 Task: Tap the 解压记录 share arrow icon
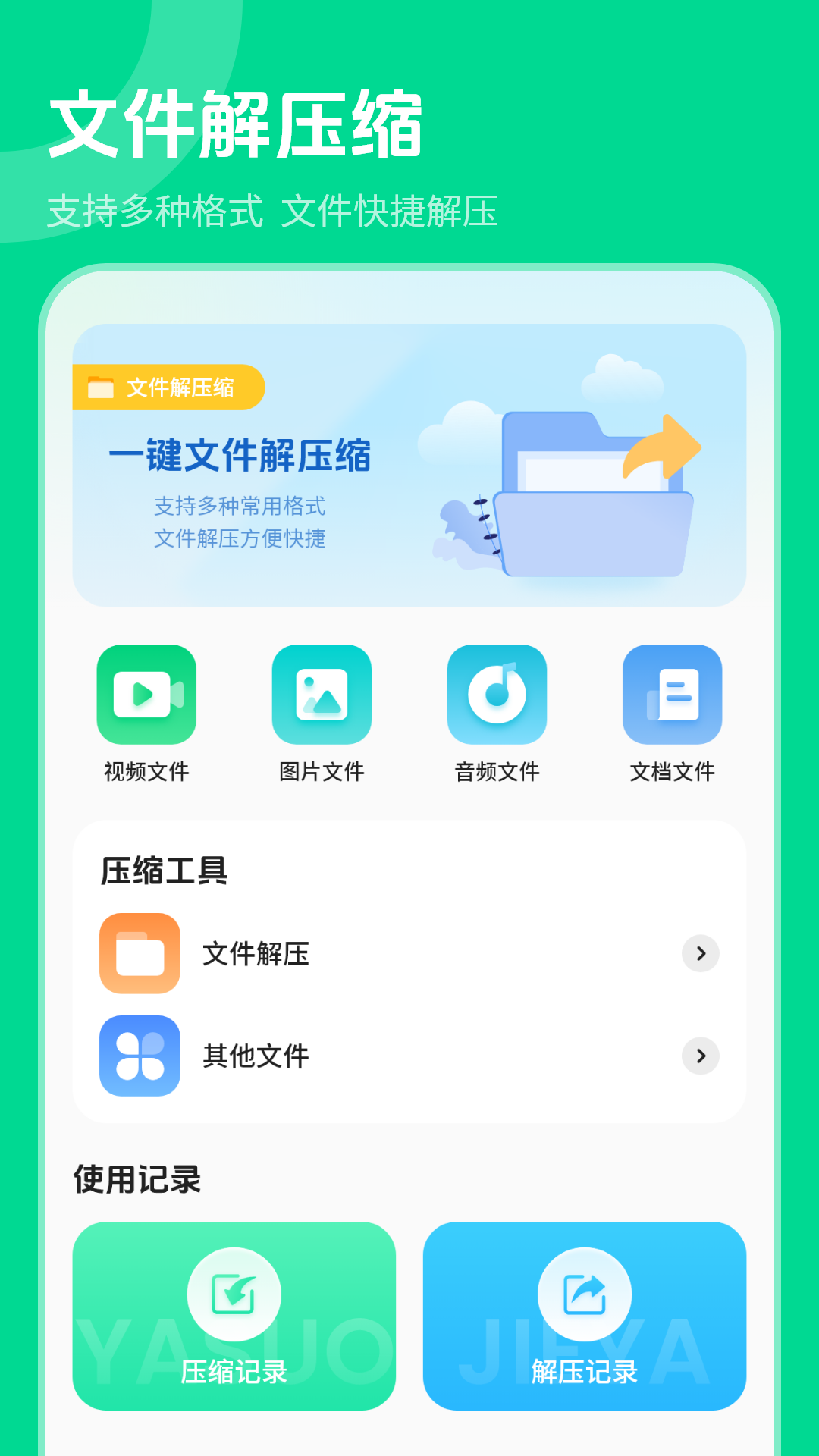[584, 1294]
